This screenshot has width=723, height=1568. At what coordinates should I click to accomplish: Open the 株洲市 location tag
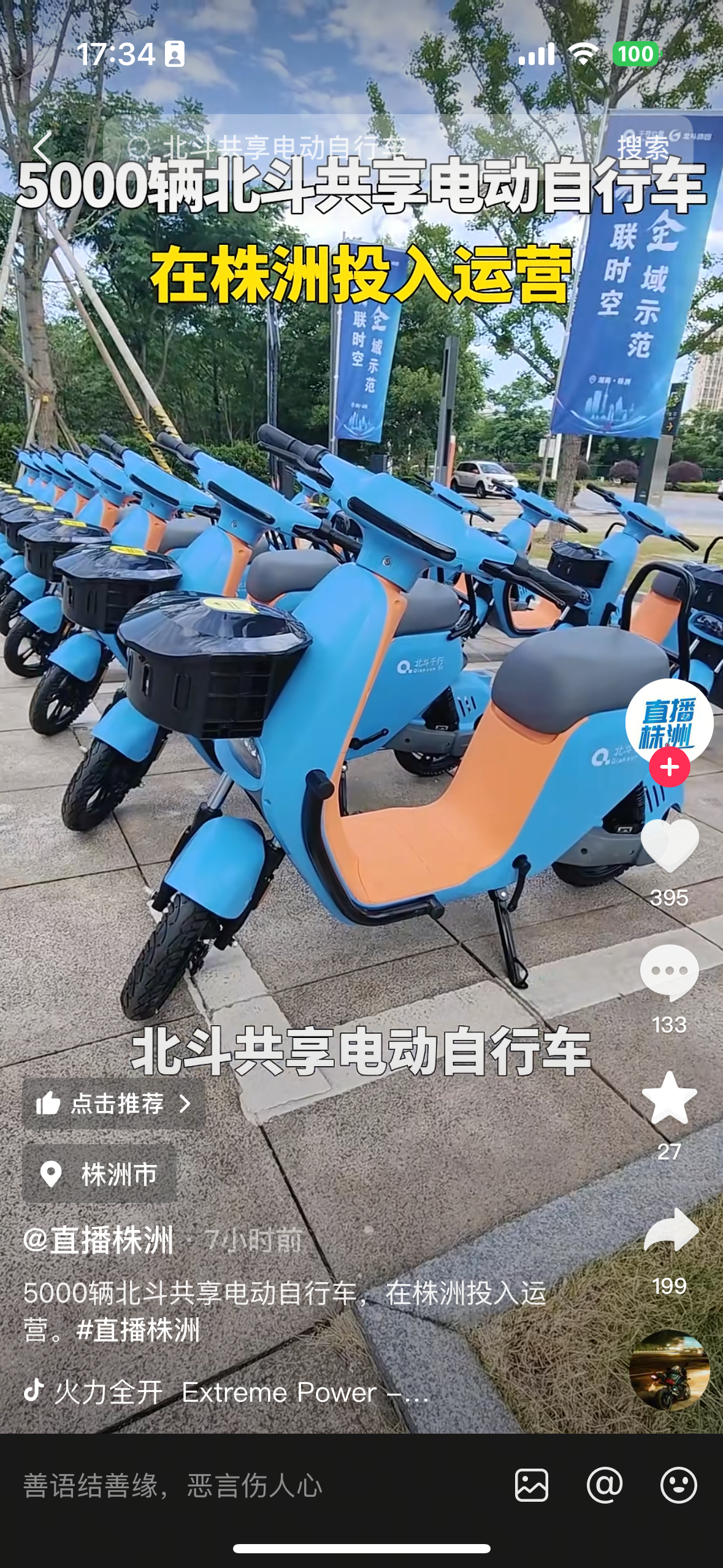pyautogui.click(x=100, y=1174)
